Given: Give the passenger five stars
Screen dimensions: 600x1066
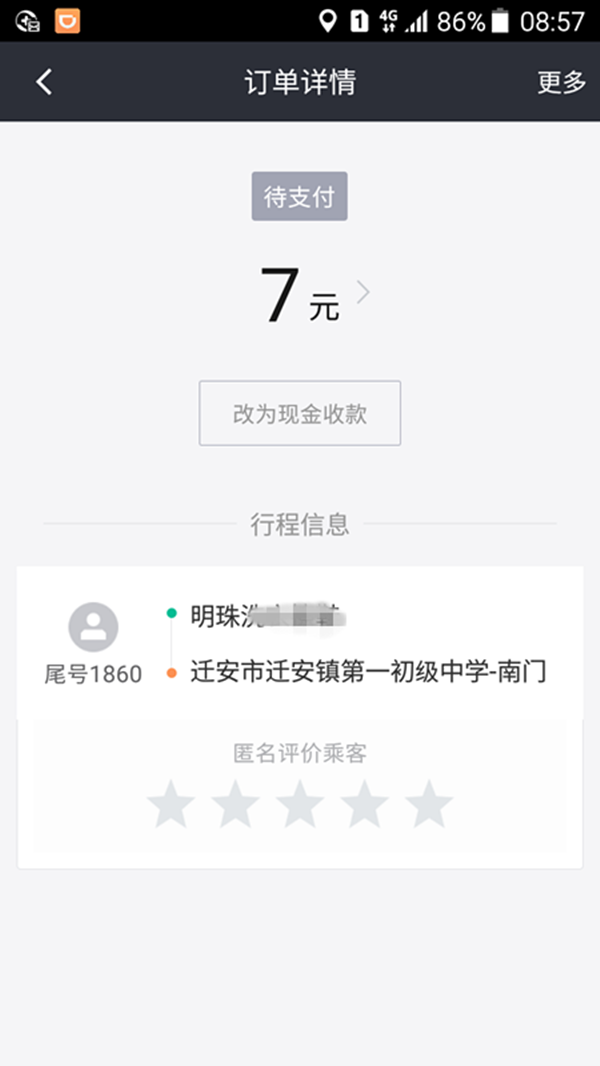Looking at the screenshot, I should coord(429,804).
